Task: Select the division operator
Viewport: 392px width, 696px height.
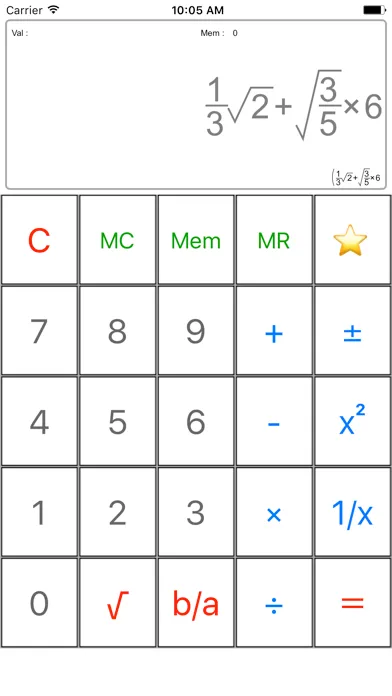Action: click(x=274, y=603)
